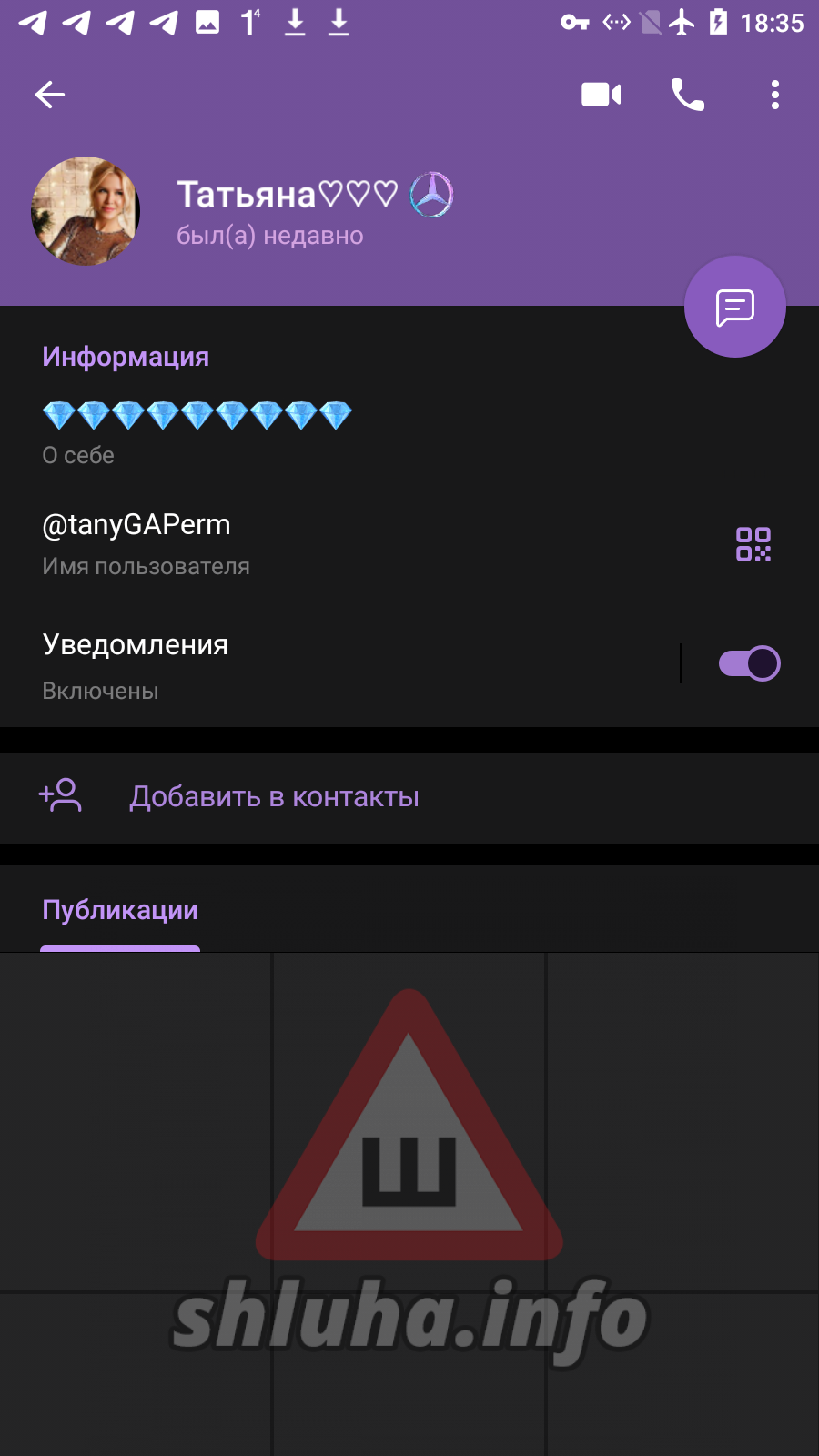Viewport: 819px width, 1456px height.
Task: Open Татьяна's profile photo
Action: [86, 211]
